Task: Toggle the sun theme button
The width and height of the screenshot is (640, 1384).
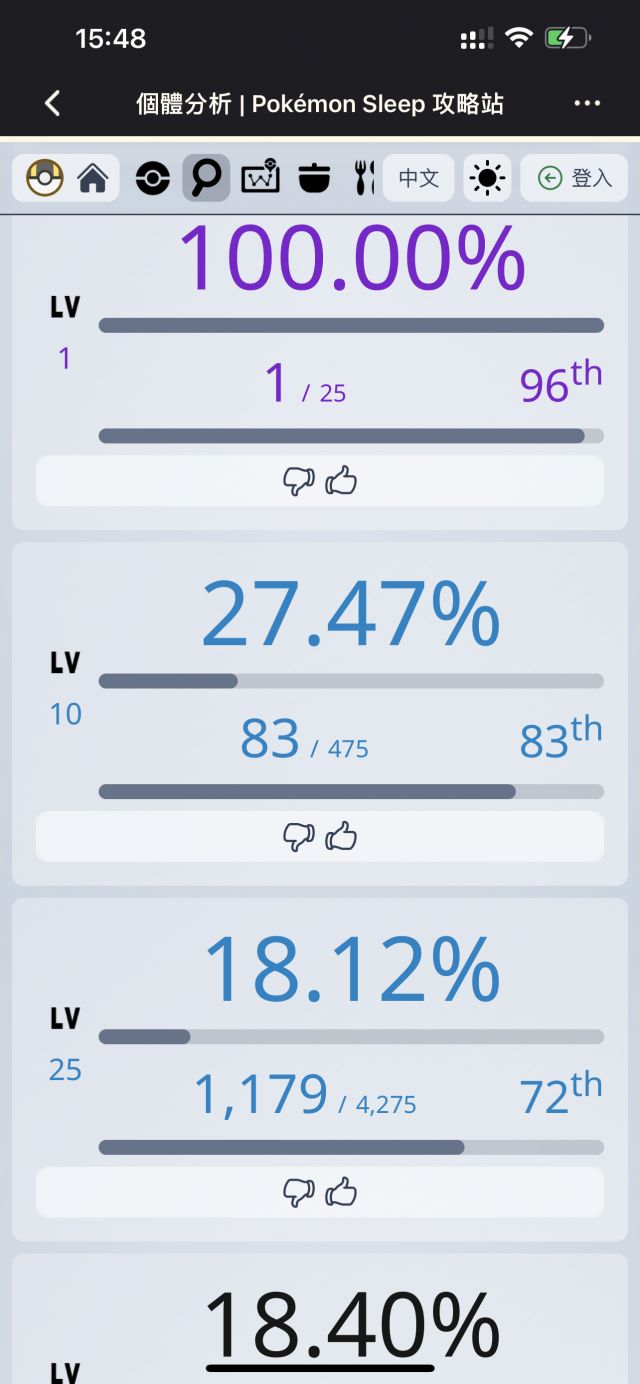Action: 487,179
